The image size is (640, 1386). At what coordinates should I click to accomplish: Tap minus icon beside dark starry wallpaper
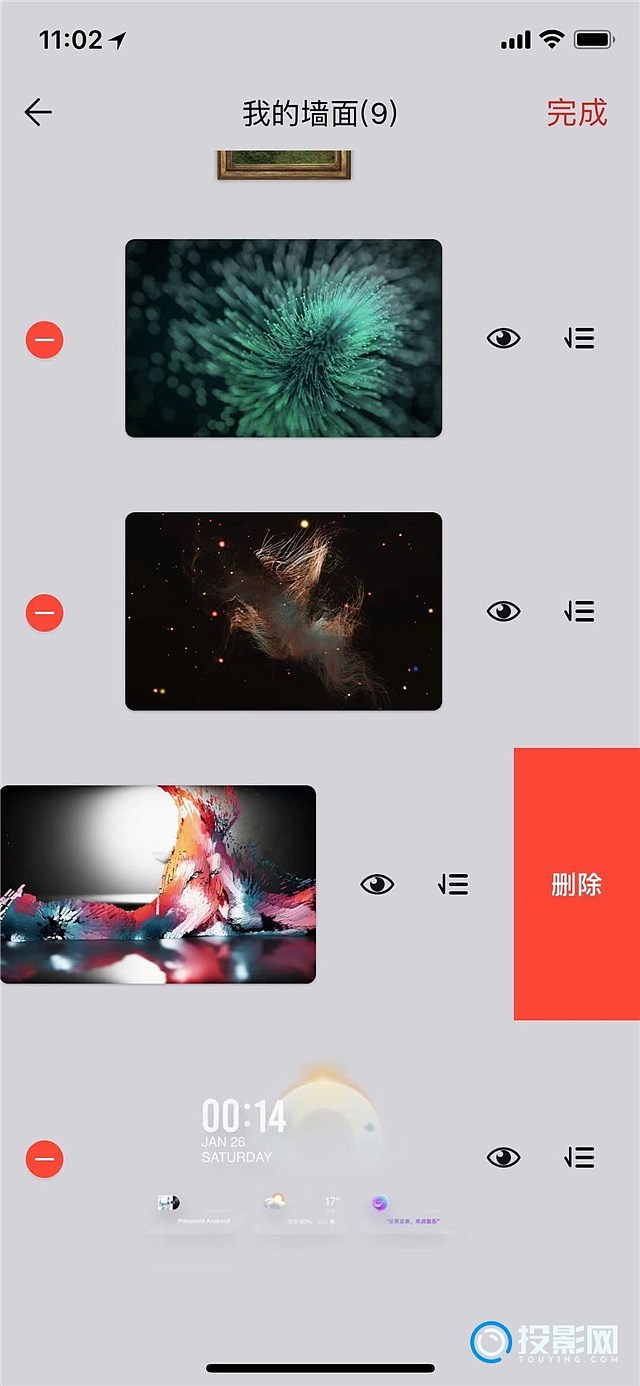tap(45, 612)
